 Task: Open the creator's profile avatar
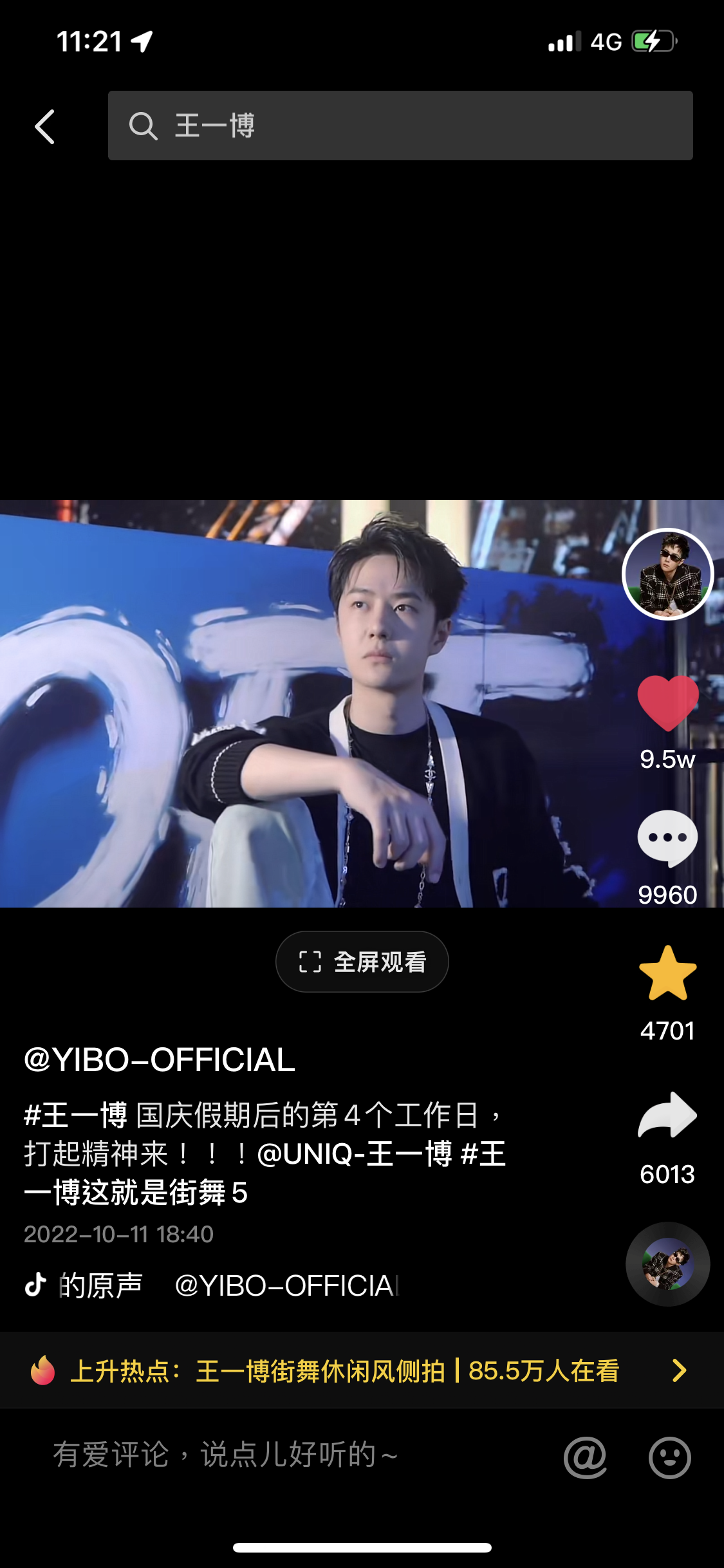point(667,574)
